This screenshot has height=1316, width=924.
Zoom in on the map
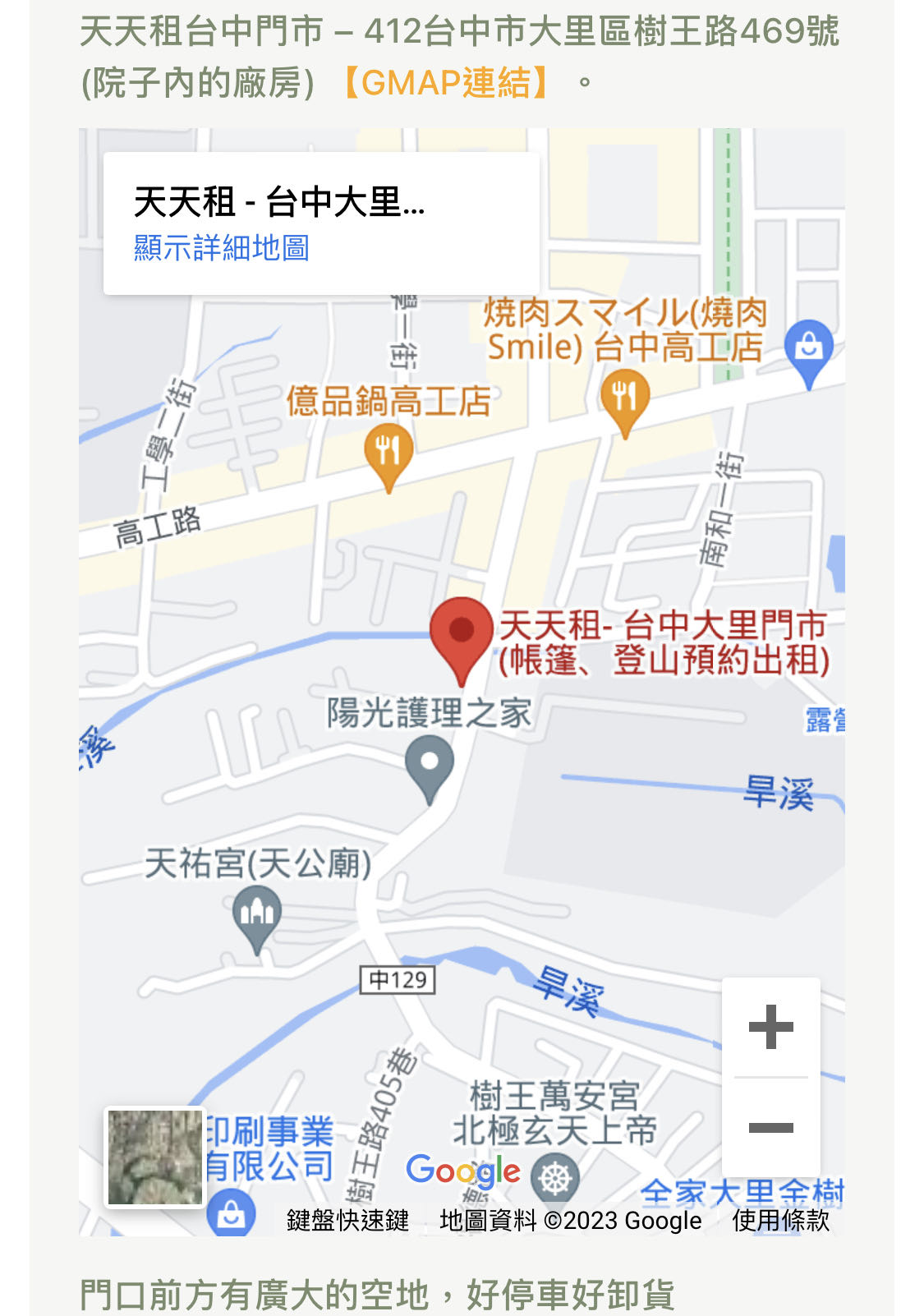pyautogui.click(x=770, y=1027)
